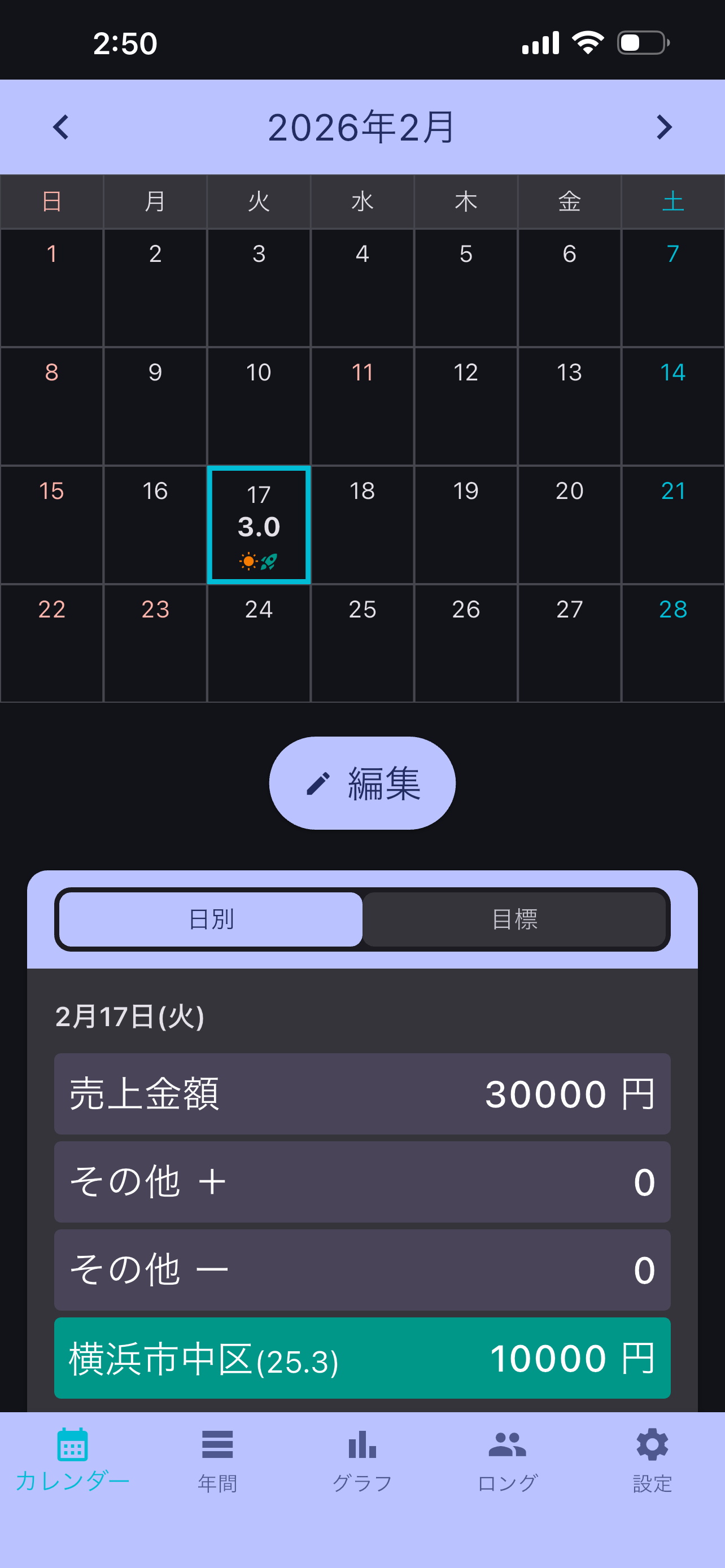The width and height of the screenshot is (725, 1568).
Task: Select February 23 on the calendar
Action: pos(155,643)
